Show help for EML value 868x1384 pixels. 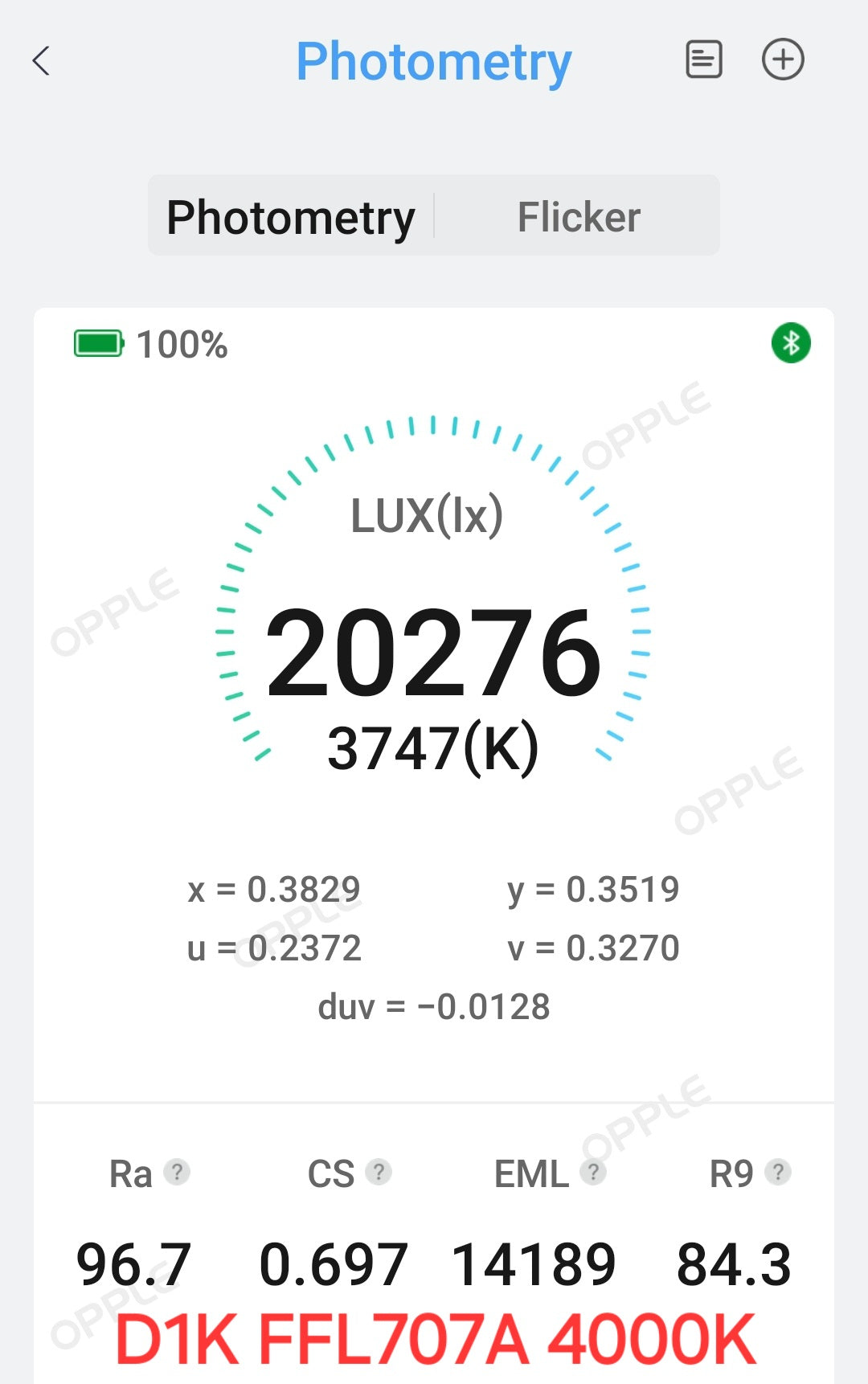(x=593, y=1172)
